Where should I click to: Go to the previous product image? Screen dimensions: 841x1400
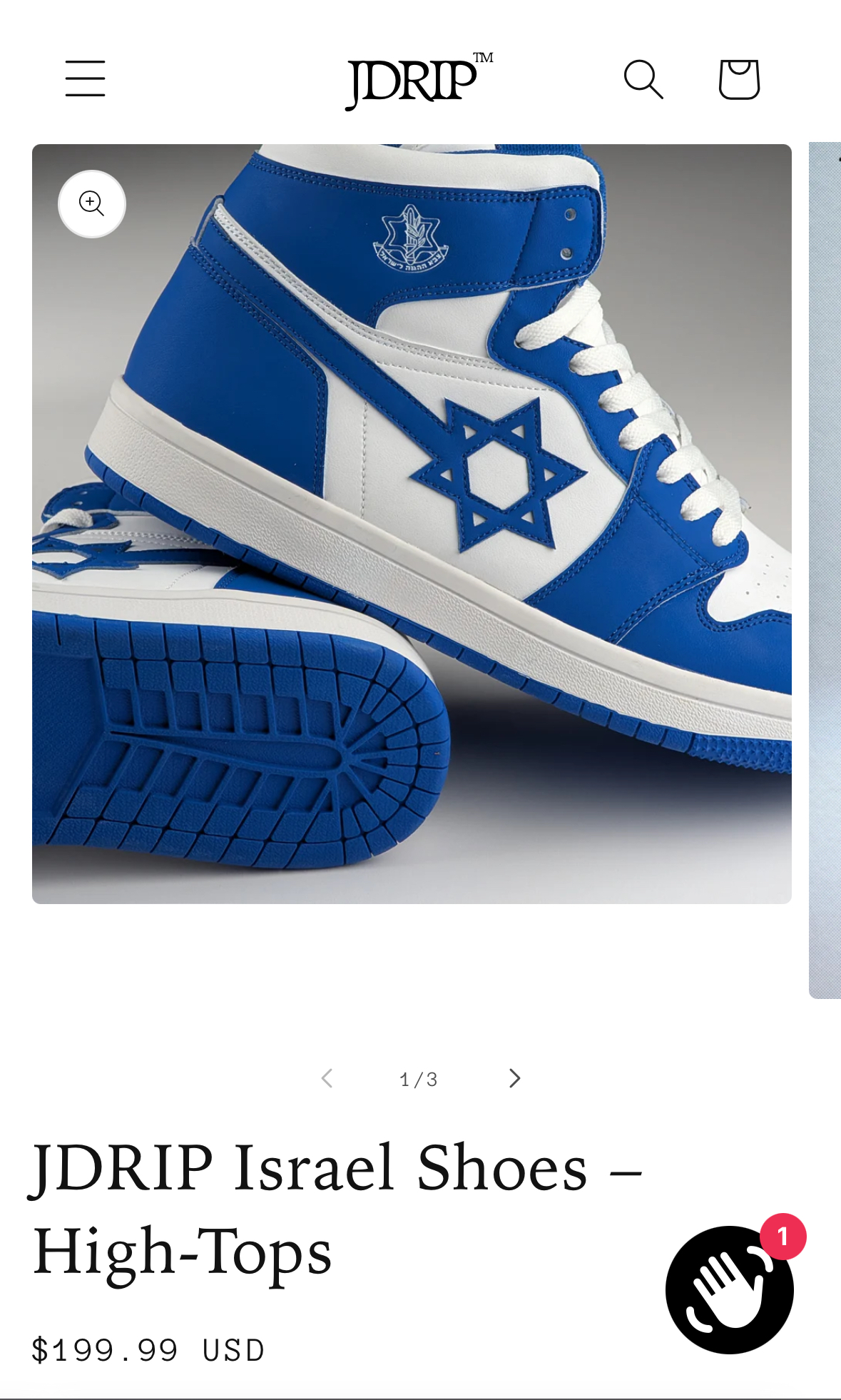327,1078
